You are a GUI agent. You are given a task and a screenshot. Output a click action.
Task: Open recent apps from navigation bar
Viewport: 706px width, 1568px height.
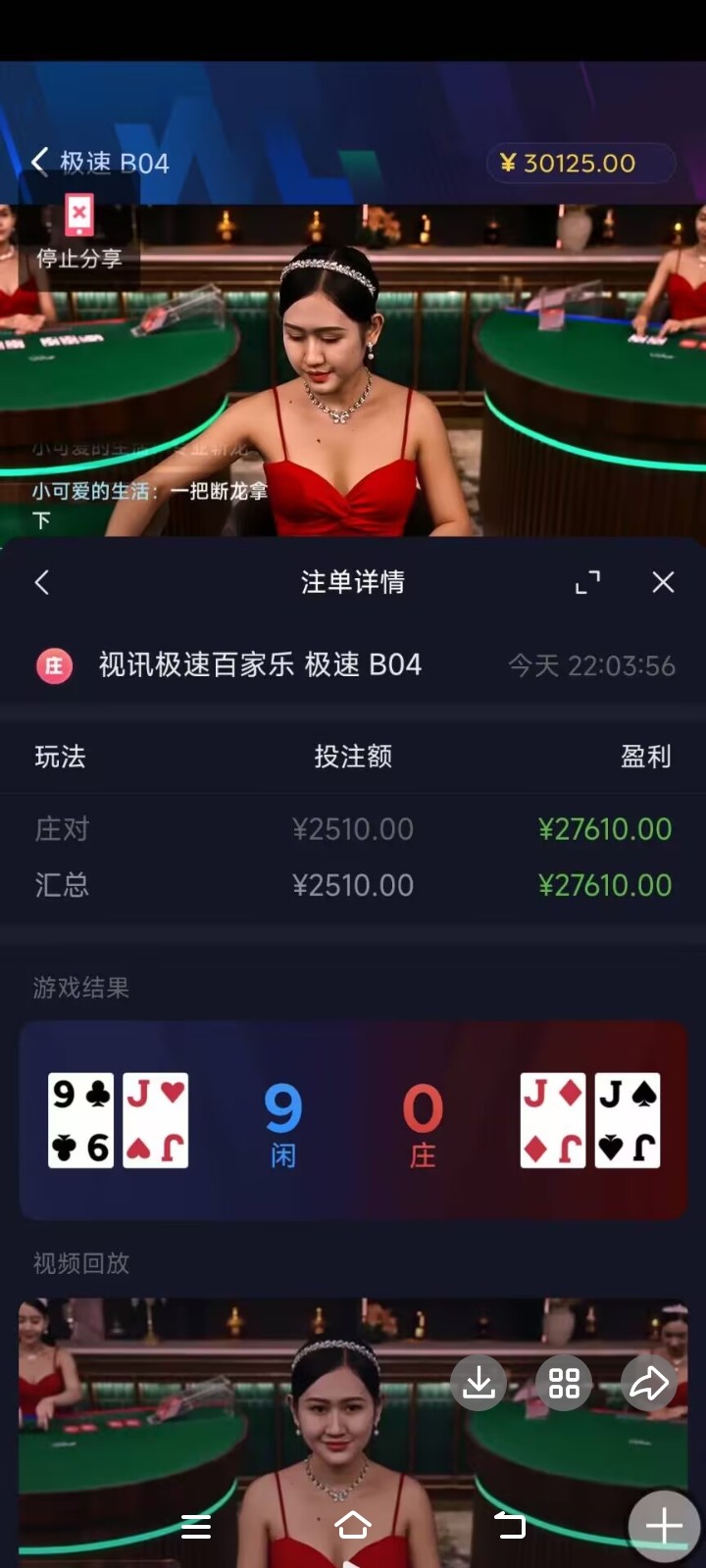(196, 1526)
